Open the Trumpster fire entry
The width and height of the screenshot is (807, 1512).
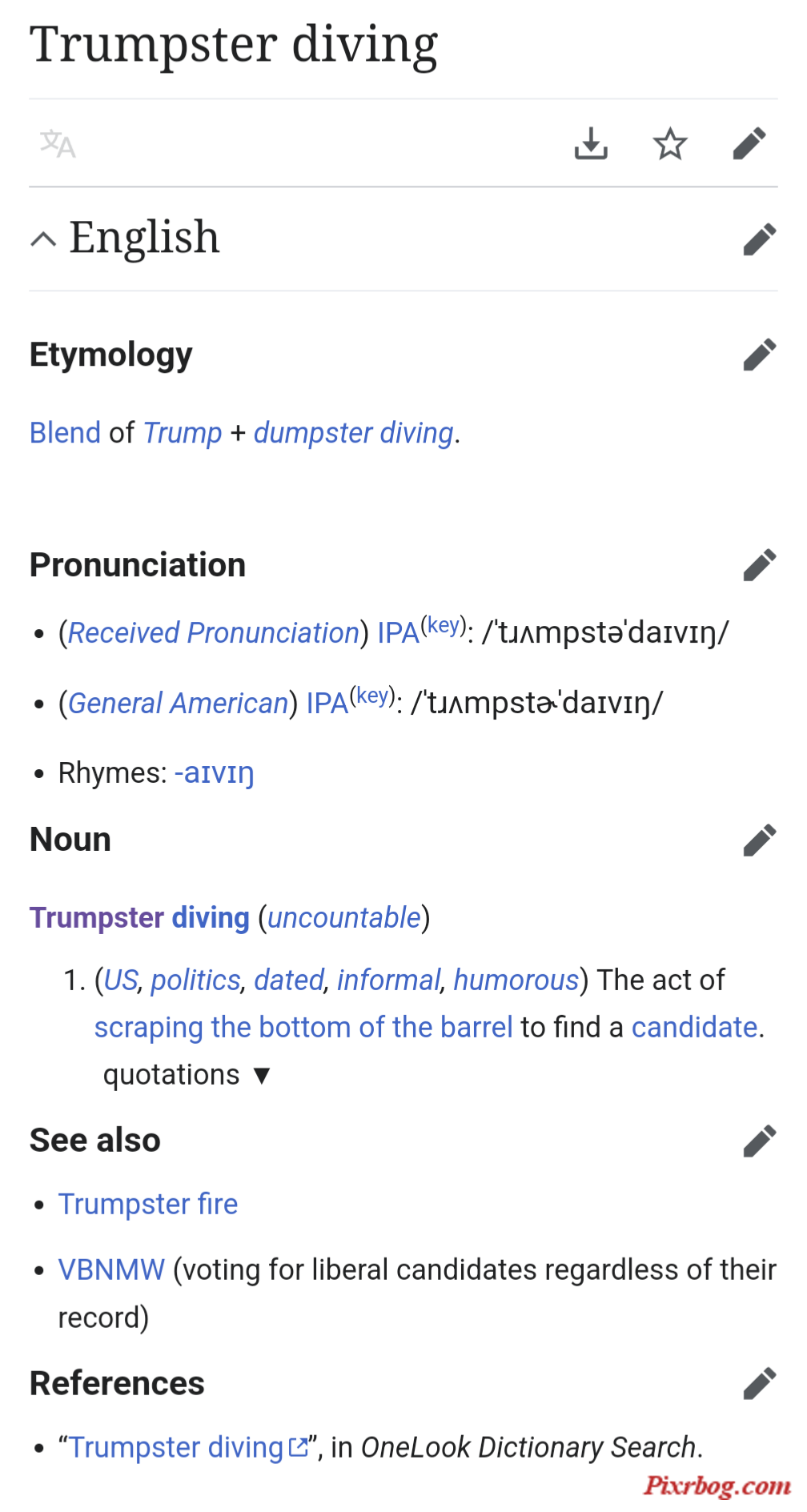148,1205
